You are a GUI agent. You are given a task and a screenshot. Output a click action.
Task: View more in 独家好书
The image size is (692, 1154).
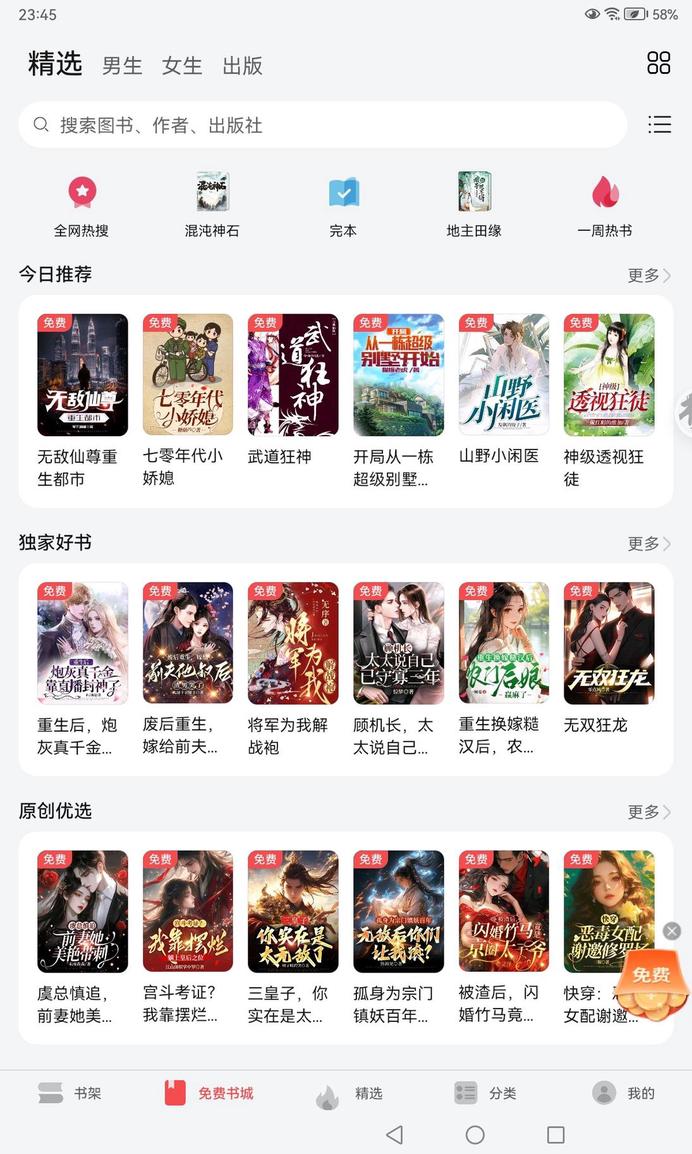tap(649, 543)
